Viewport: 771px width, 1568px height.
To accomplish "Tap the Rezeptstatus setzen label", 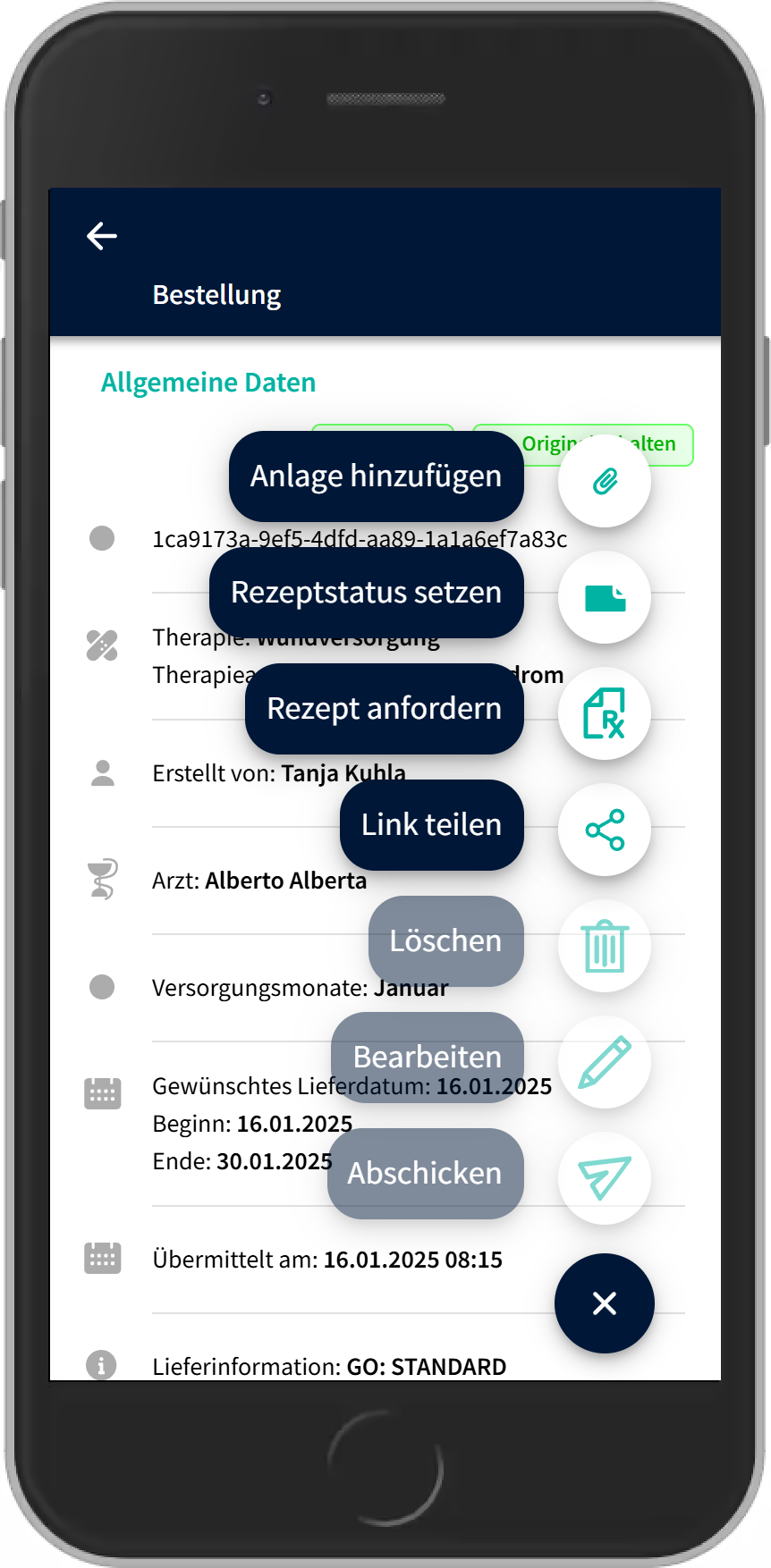I will pos(366,593).
